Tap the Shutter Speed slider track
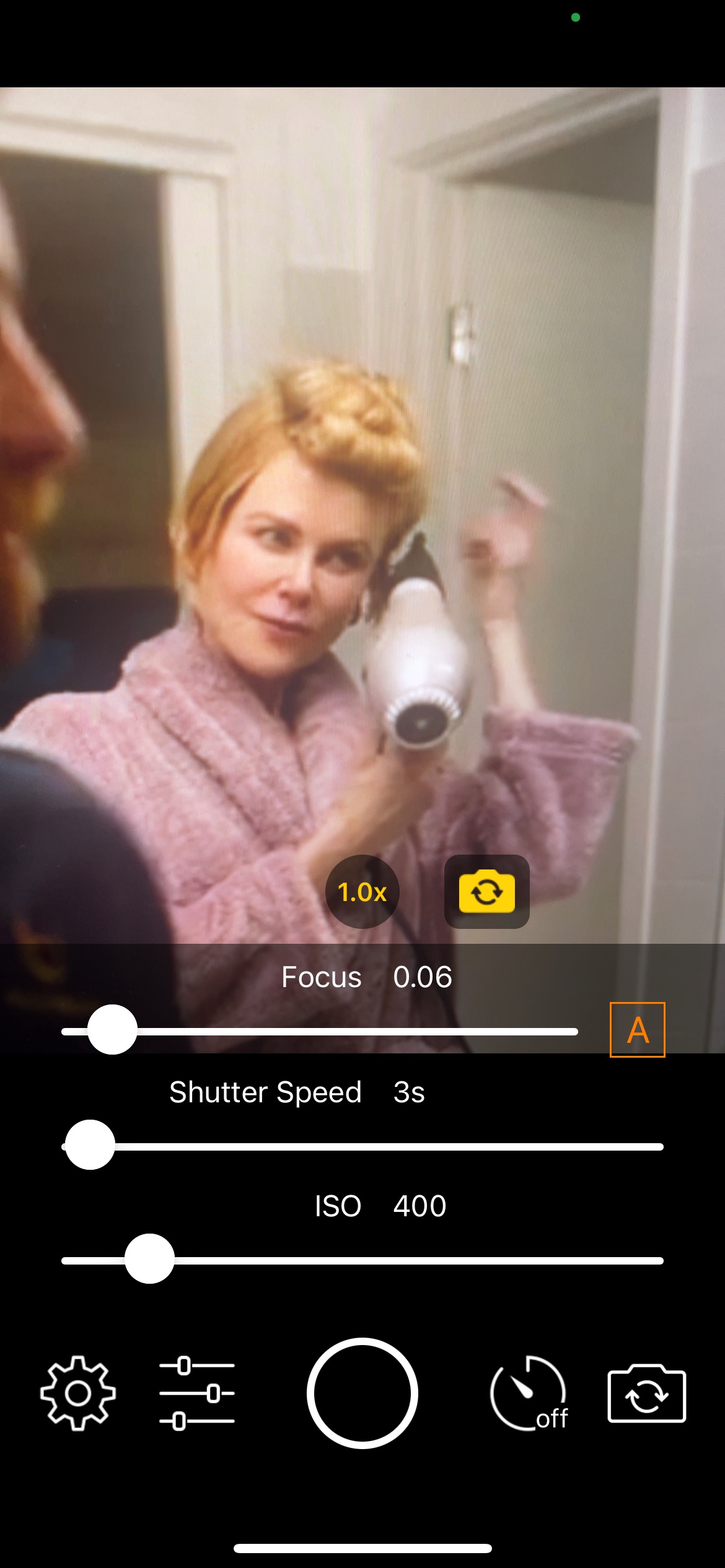 [362, 1147]
